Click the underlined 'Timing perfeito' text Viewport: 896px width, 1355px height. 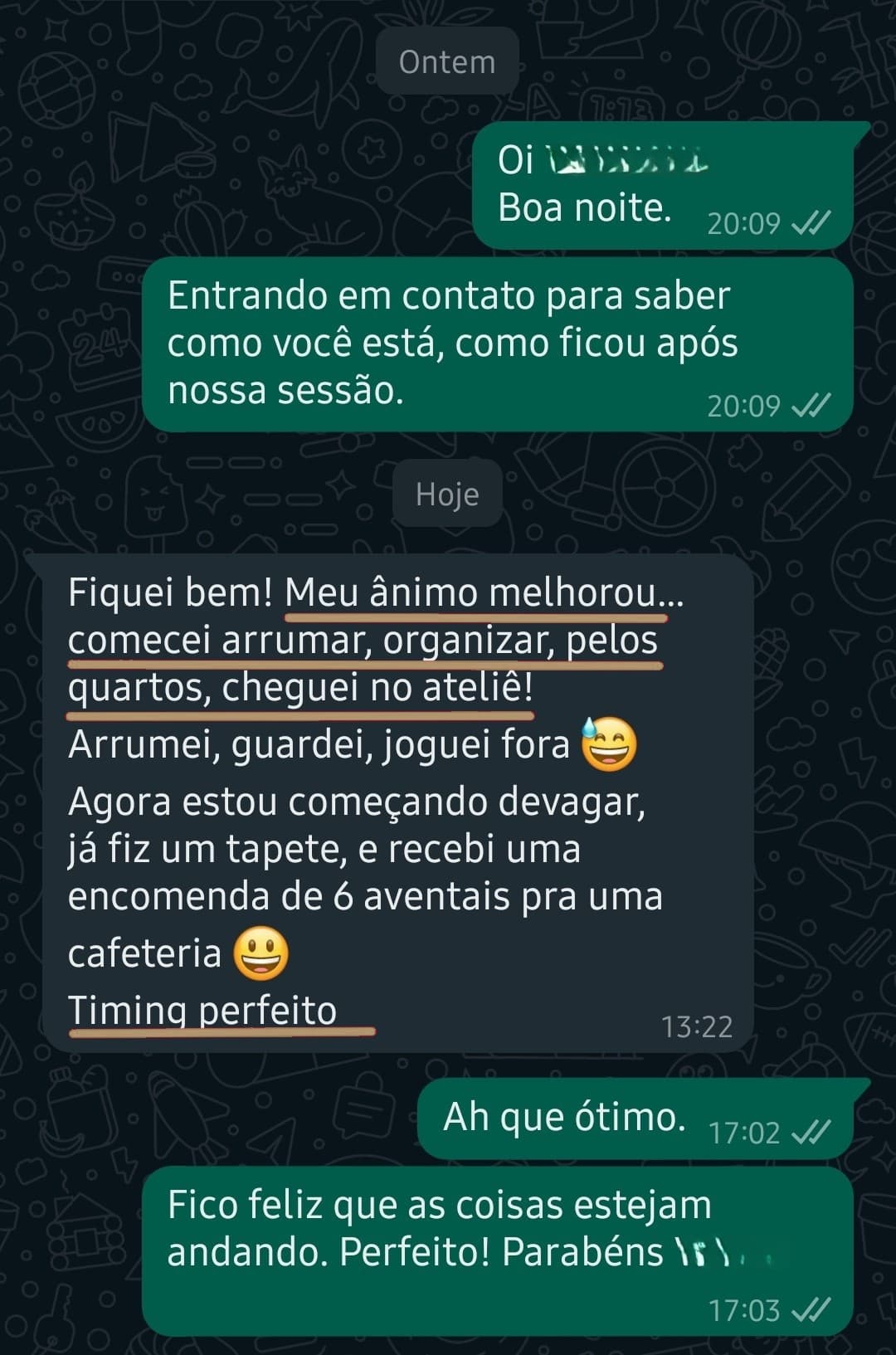tap(202, 1009)
